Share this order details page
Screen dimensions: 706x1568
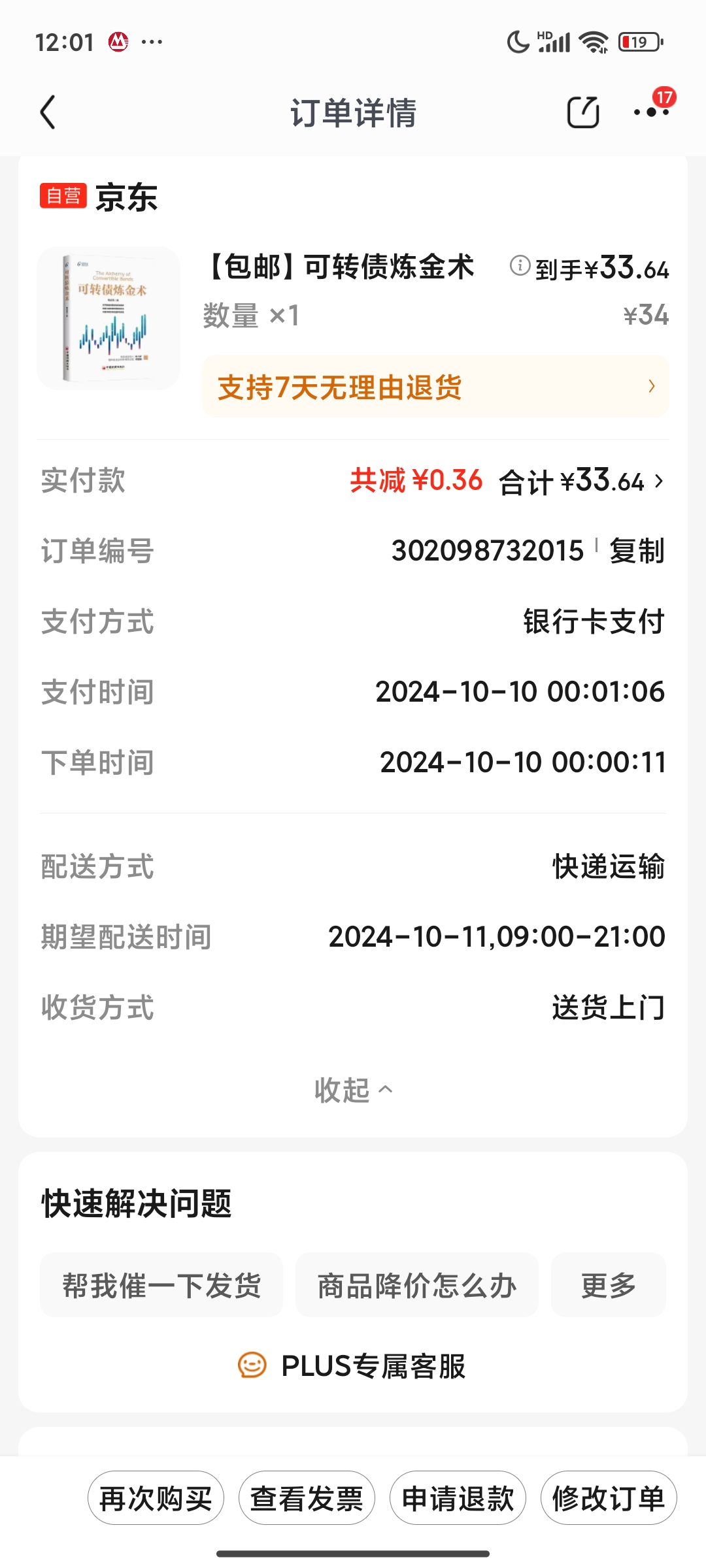click(582, 112)
